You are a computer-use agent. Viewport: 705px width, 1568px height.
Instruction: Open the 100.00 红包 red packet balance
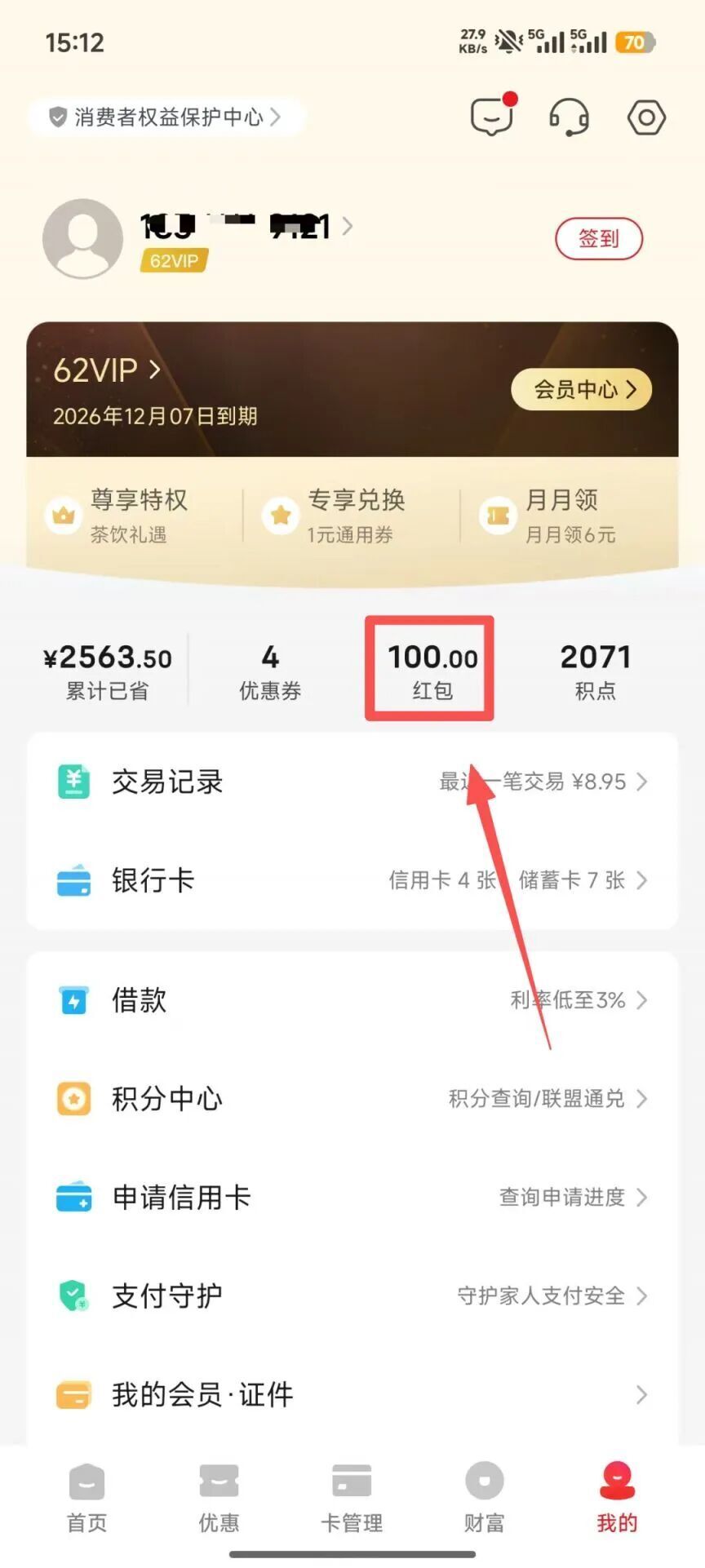point(429,667)
